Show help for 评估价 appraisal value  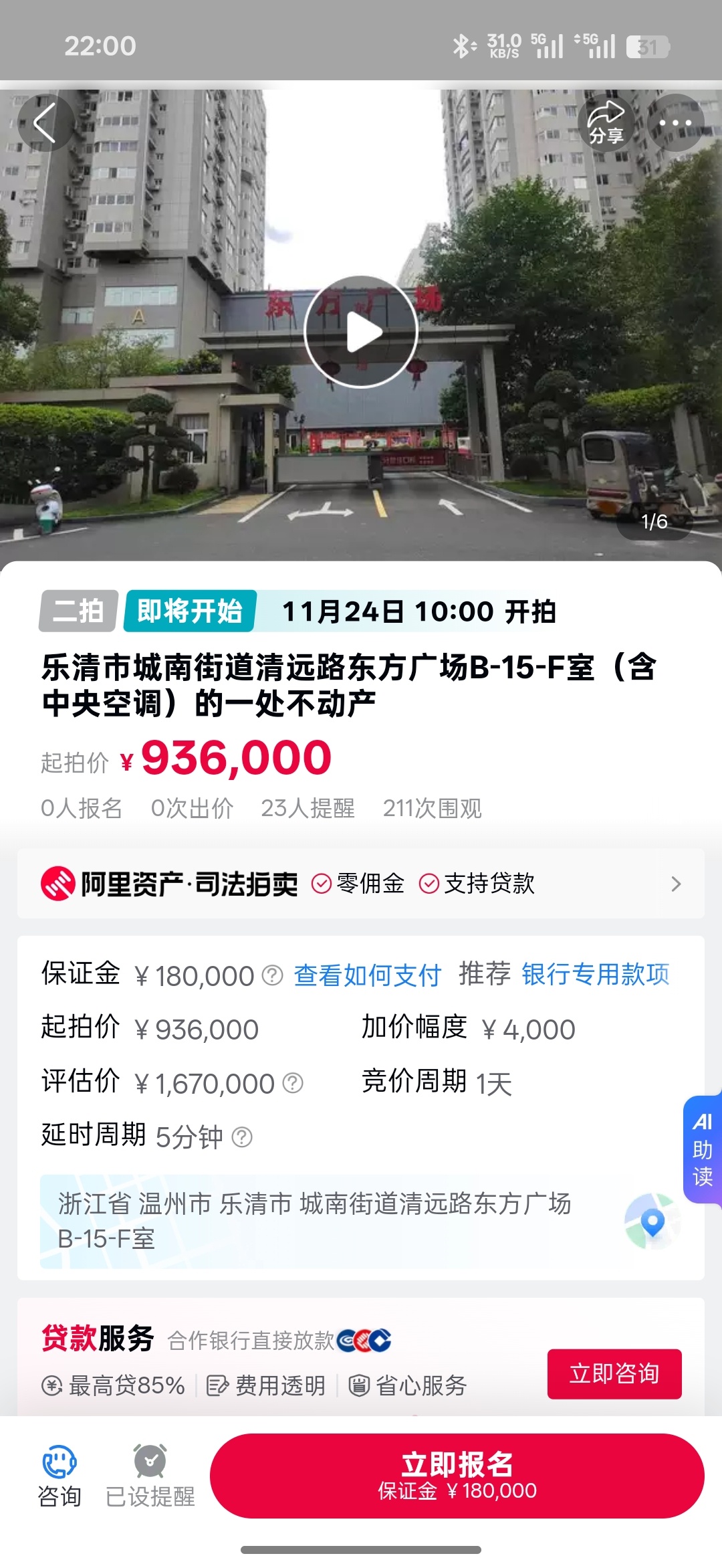tap(293, 1082)
